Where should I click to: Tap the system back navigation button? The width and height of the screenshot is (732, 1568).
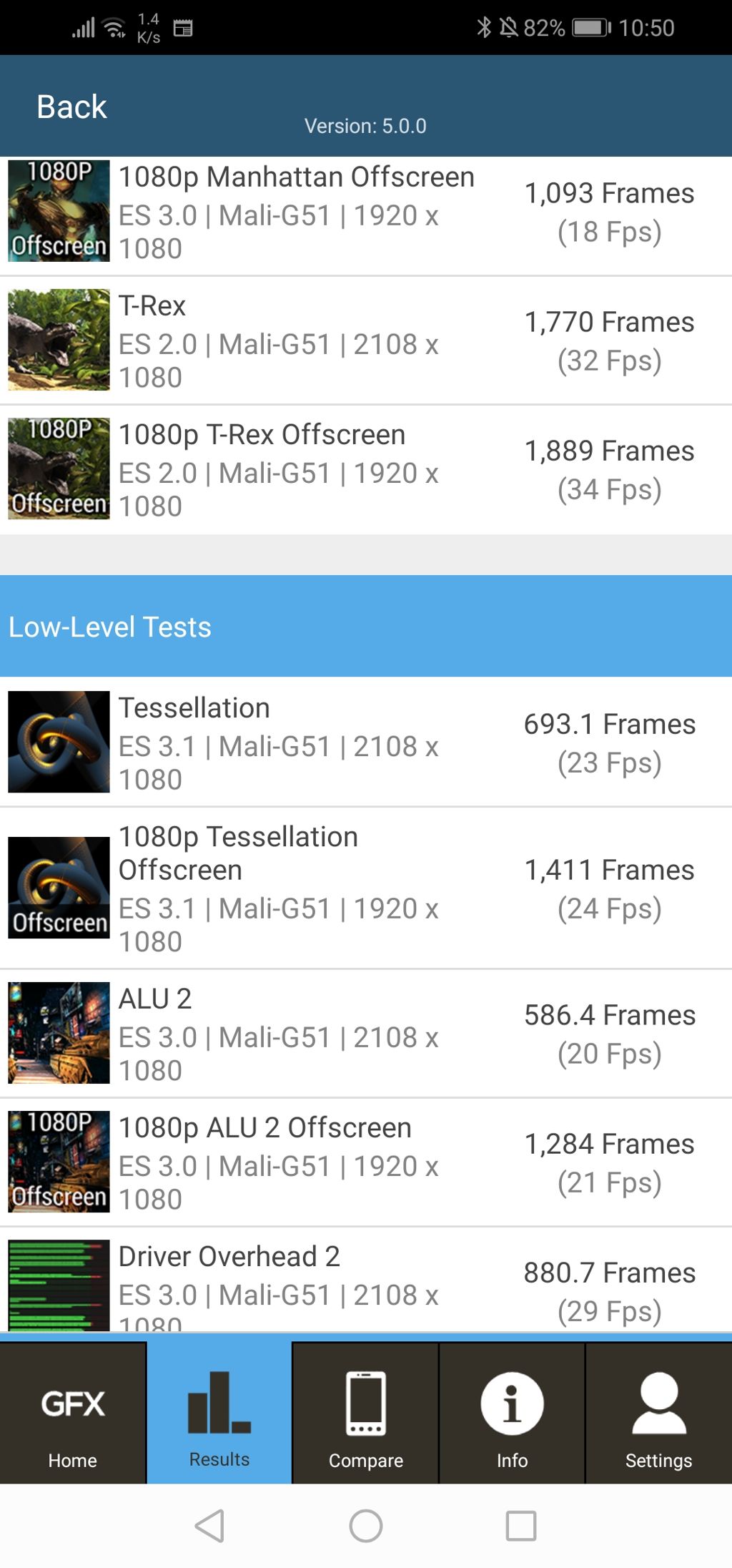210,1526
